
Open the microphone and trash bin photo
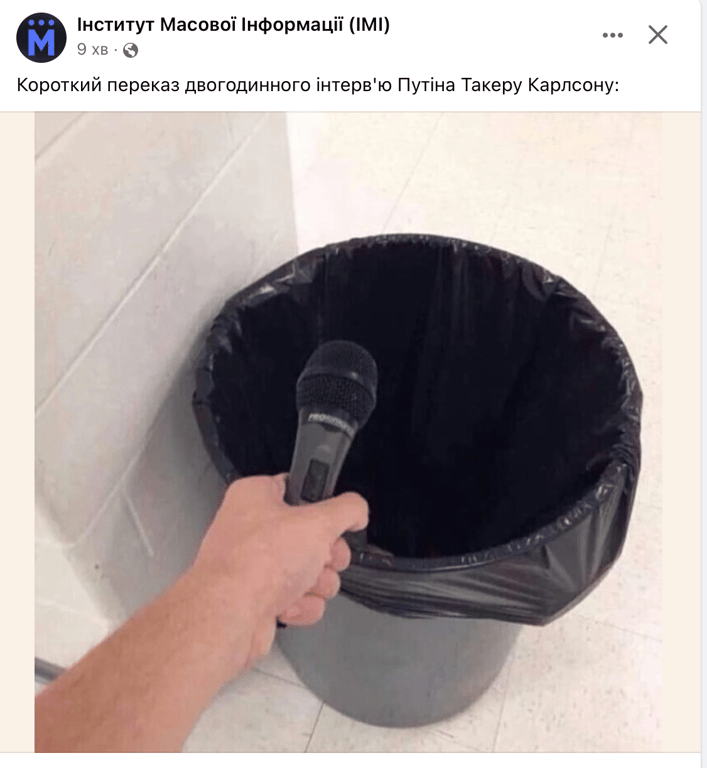coord(348,430)
